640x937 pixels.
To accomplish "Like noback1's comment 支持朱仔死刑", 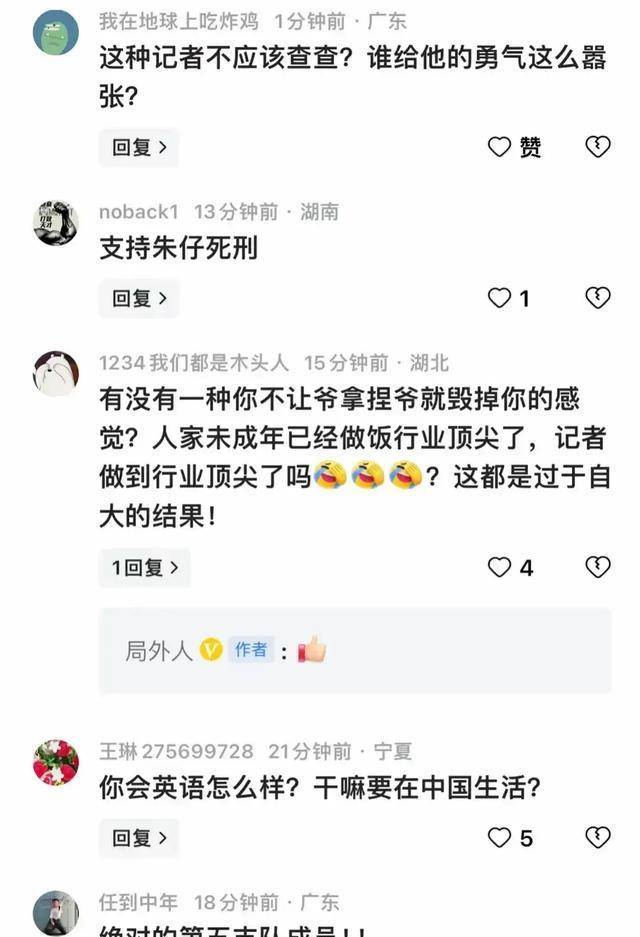I will (x=500, y=298).
